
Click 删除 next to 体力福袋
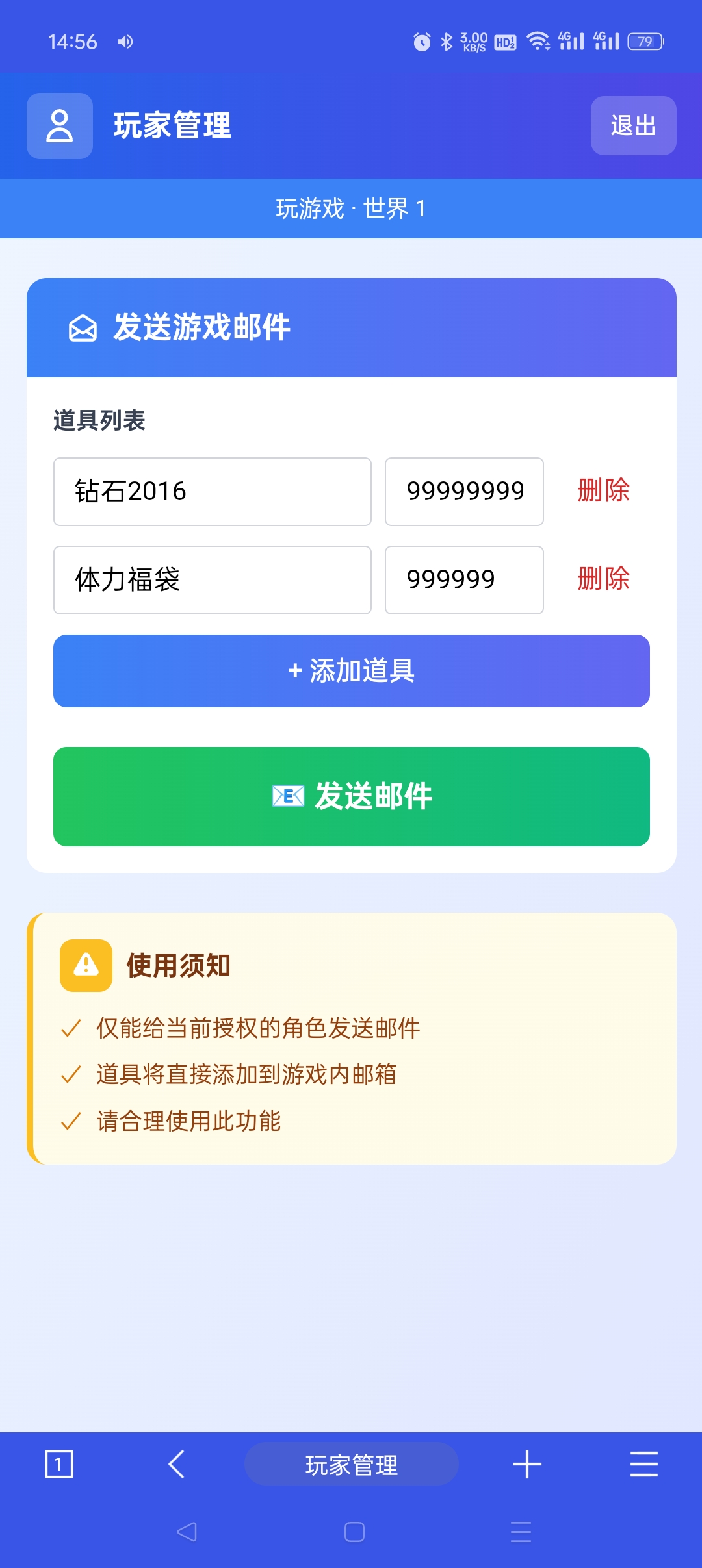pyautogui.click(x=604, y=580)
